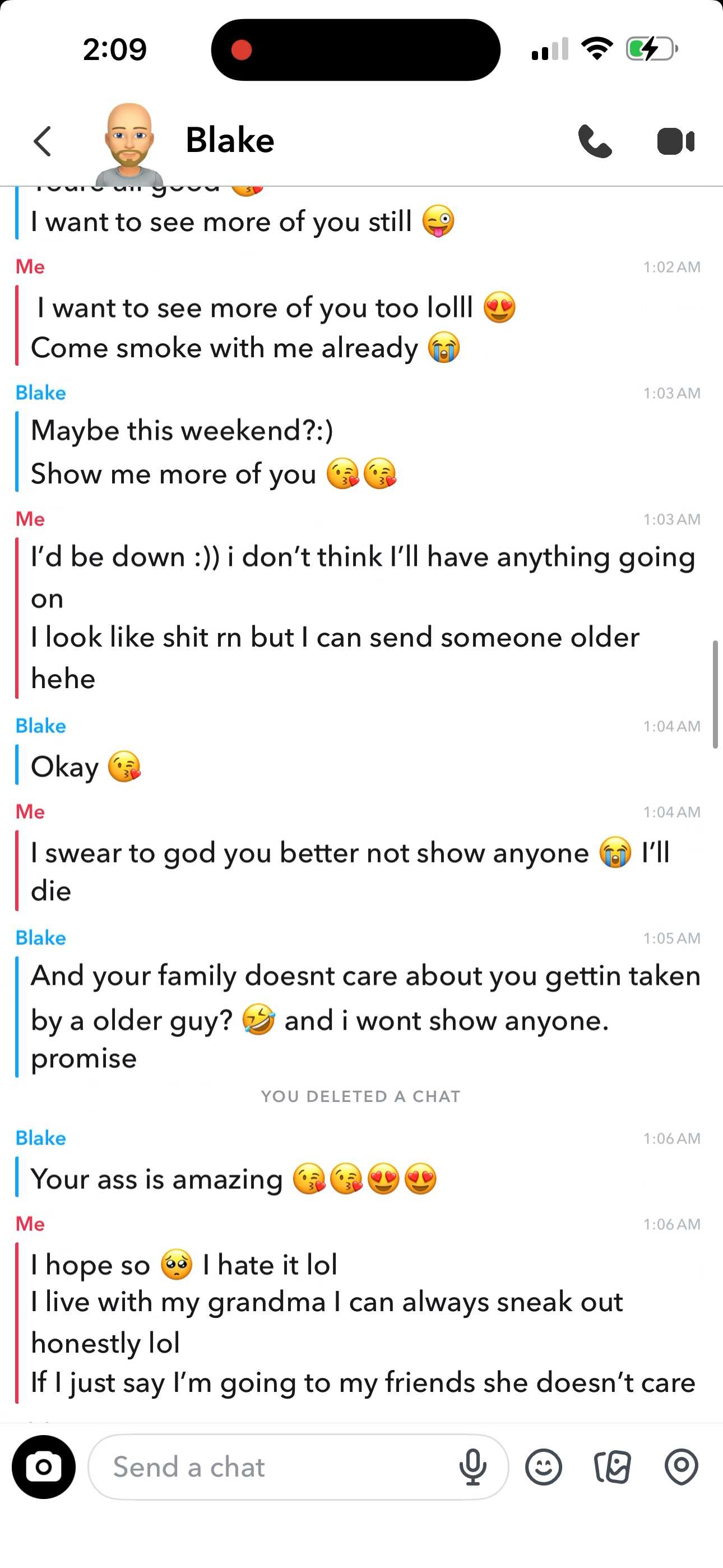Start a video call
Viewport: 723px width, 1568px height.
(x=675, y=141)
